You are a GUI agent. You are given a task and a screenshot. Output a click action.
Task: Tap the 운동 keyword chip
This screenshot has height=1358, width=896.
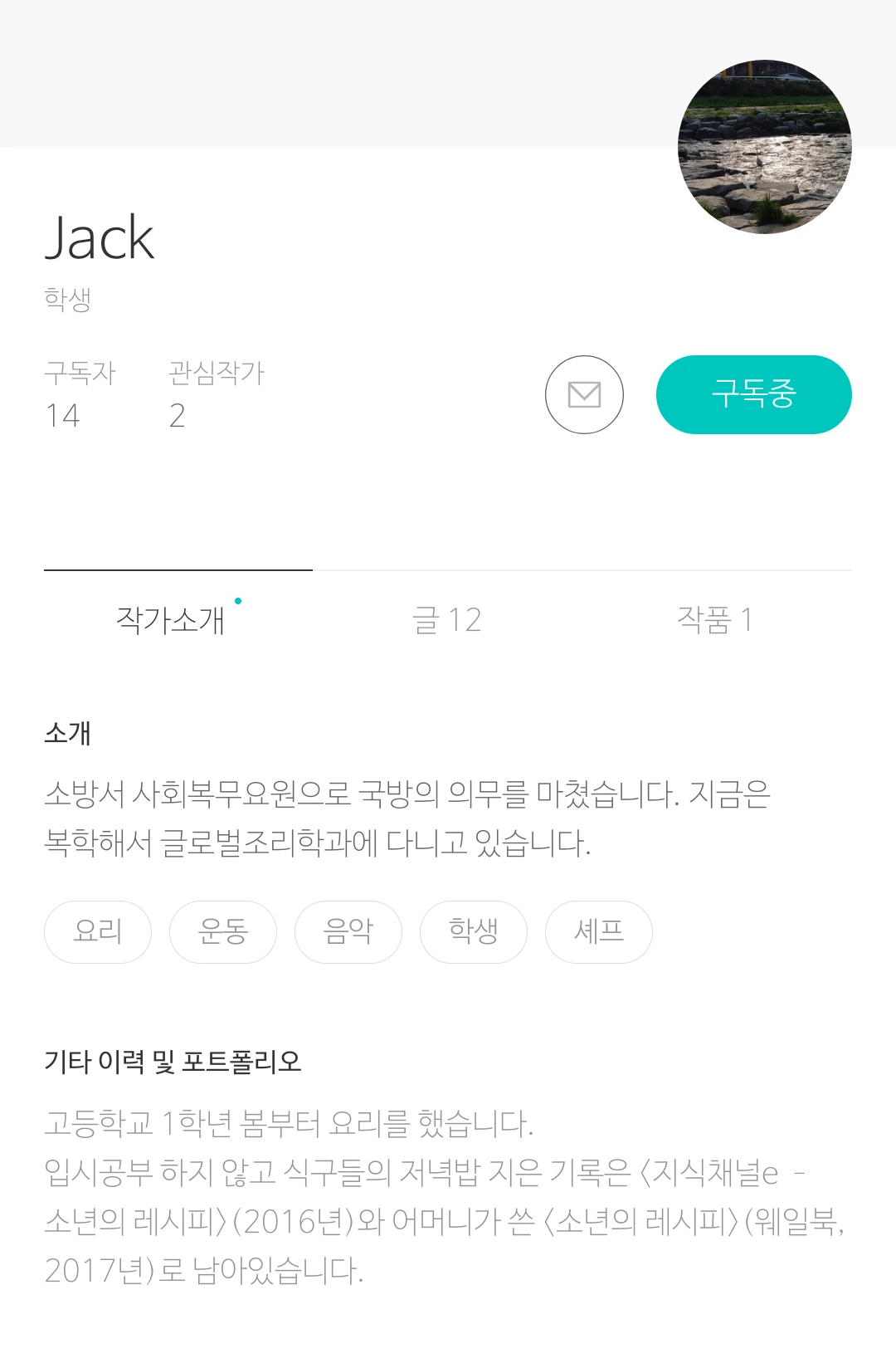coord(223,931)
